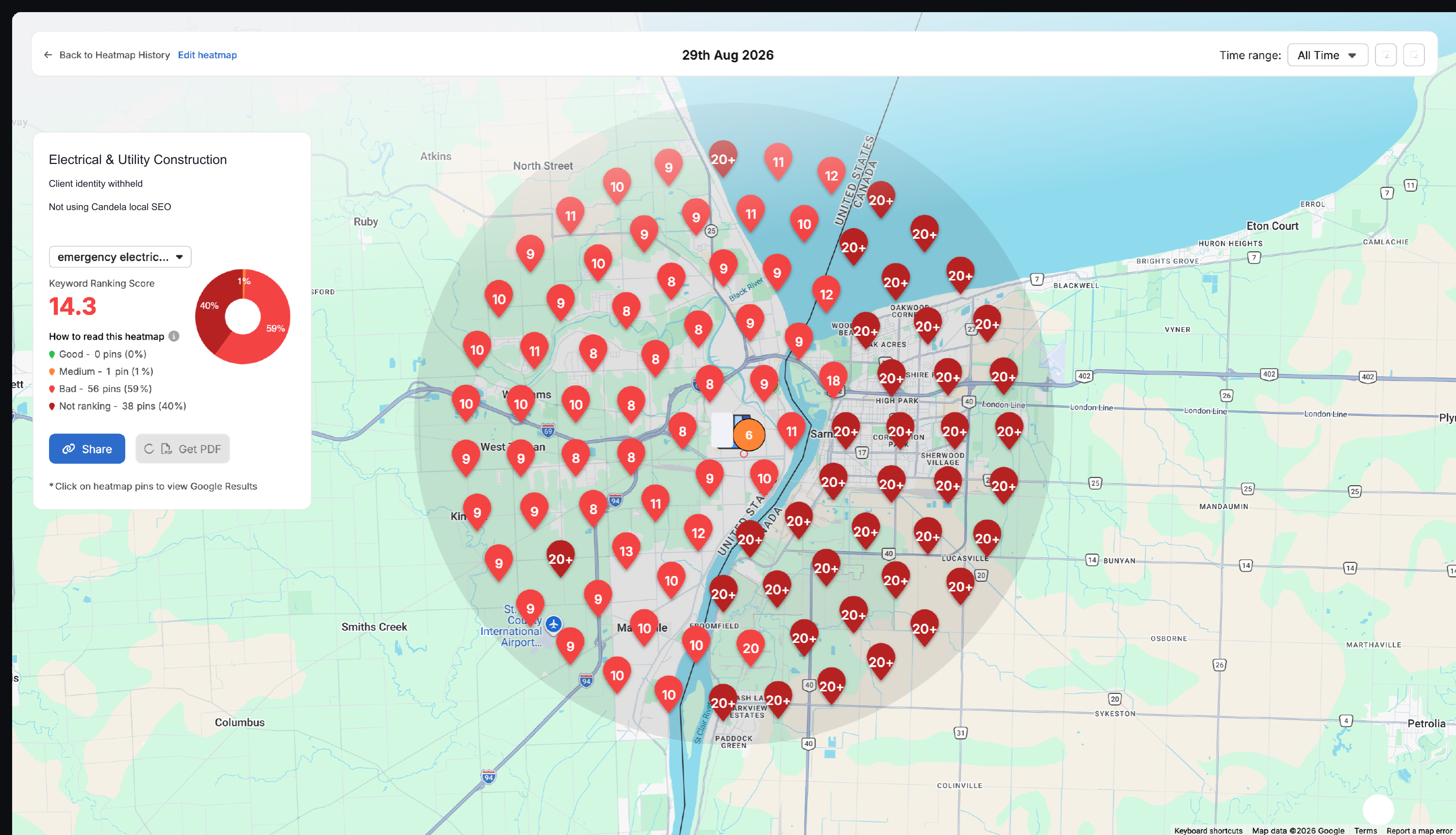Tap the pin ranked 13
Screen dimensions: 1456x835
[x=625, y=551]
